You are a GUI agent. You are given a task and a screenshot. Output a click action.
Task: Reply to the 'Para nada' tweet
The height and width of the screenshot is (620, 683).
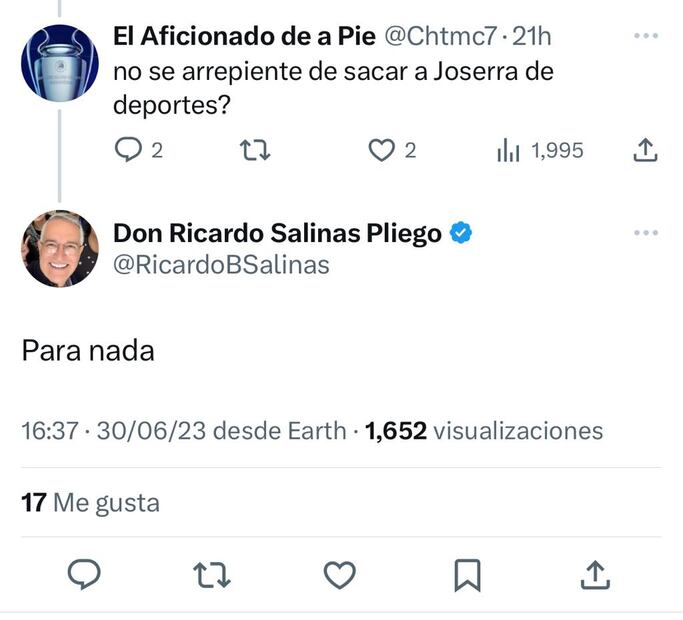pos(84,574)
